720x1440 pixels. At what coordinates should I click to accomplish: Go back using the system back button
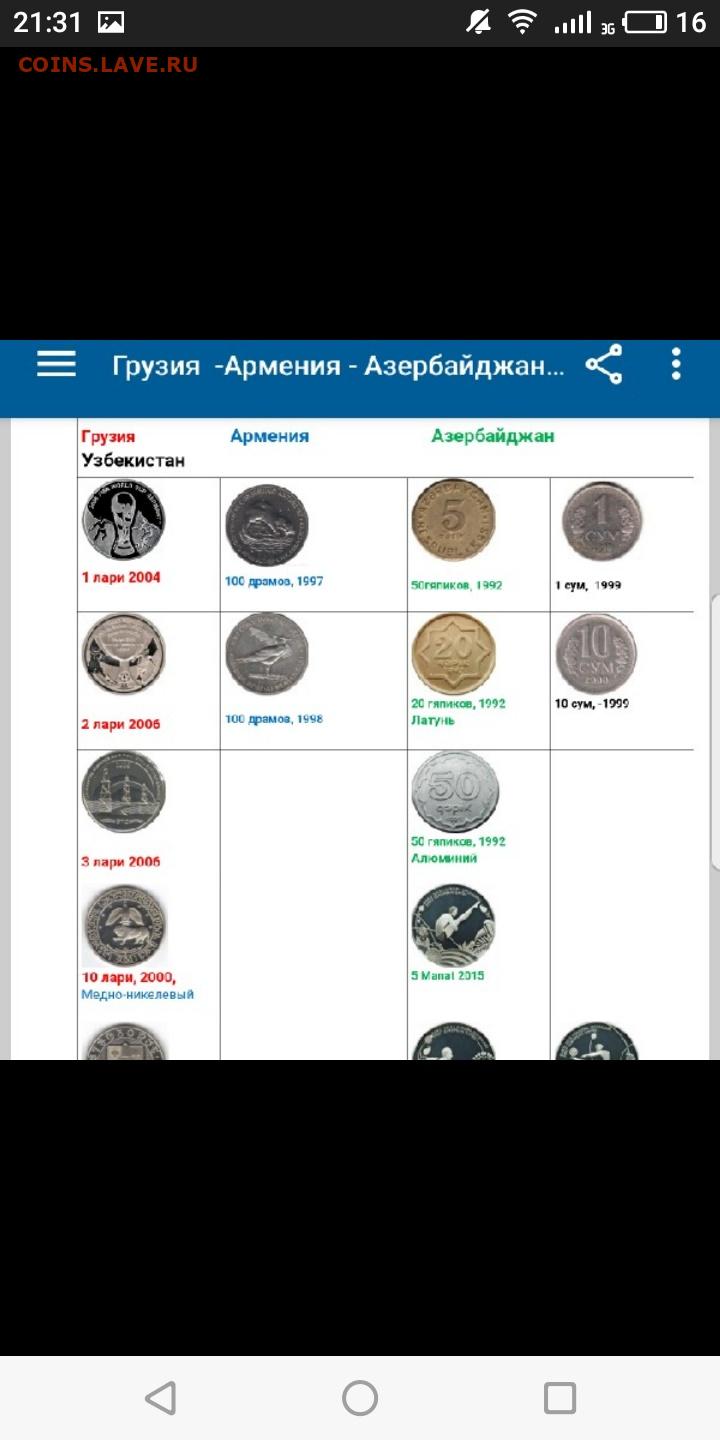(161, 1398)
